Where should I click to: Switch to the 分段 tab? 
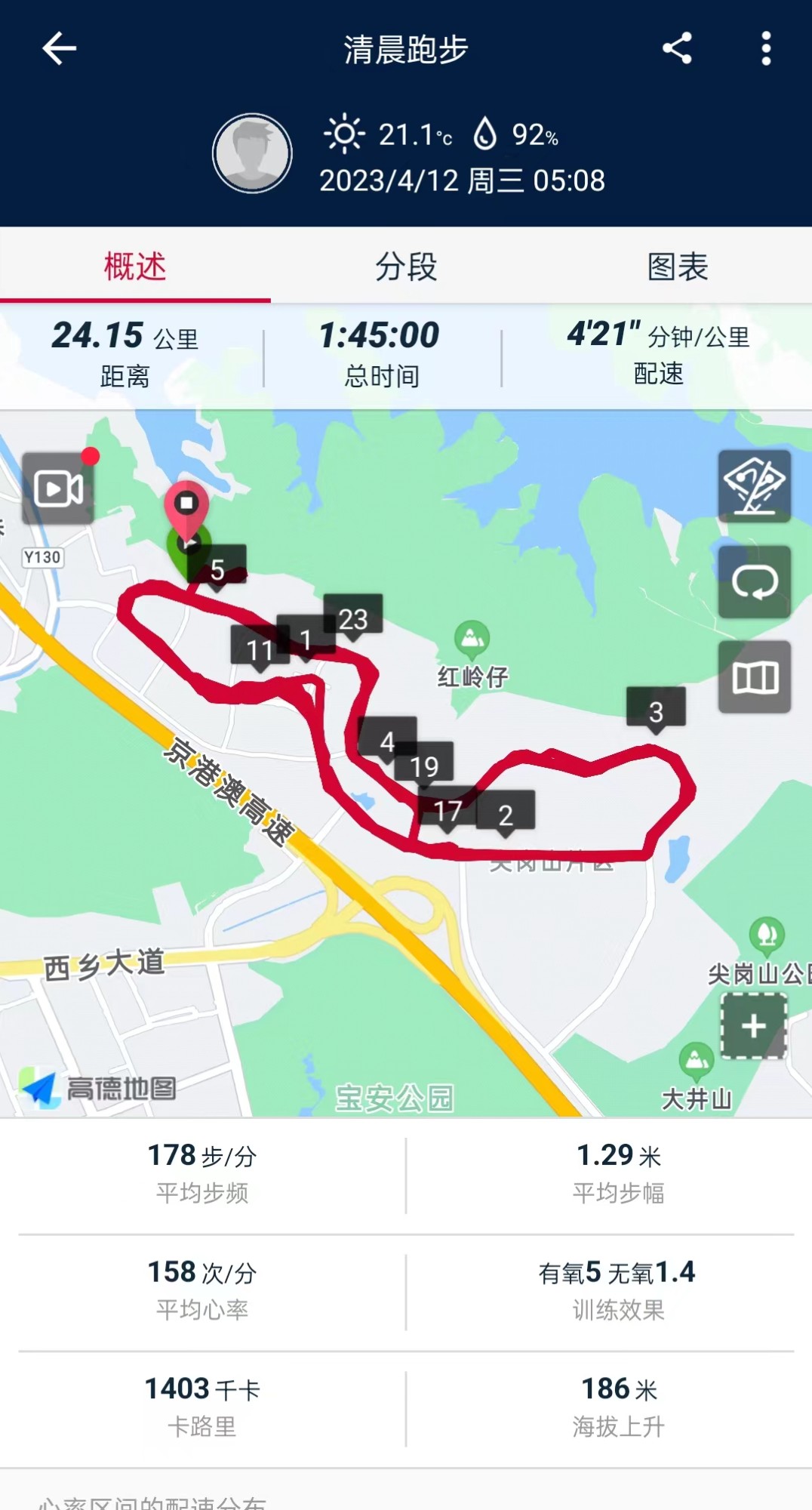[x=406, y=267]
